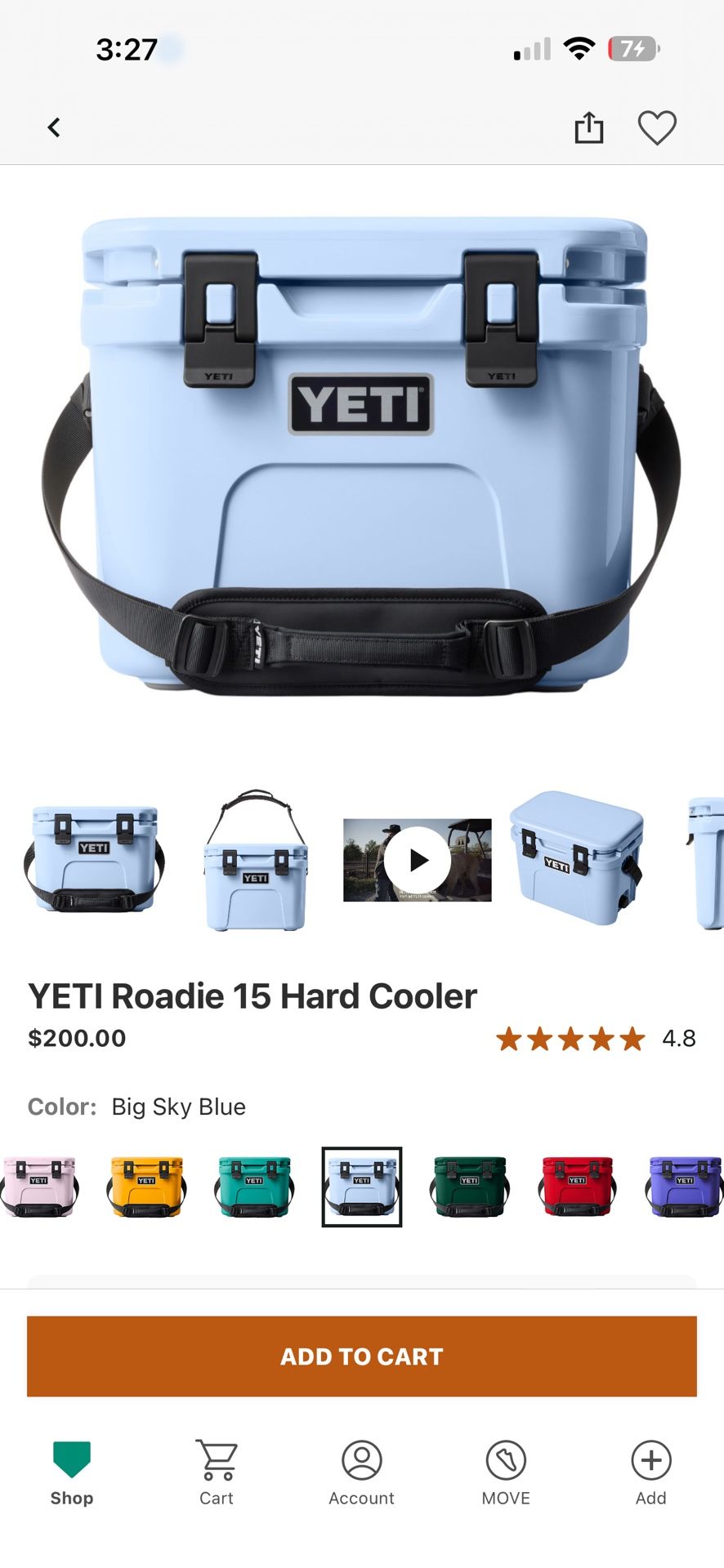Pick the light pink color swatch
The width and height of the screenshot is (724, 1568).
[x=38, y=1187]
